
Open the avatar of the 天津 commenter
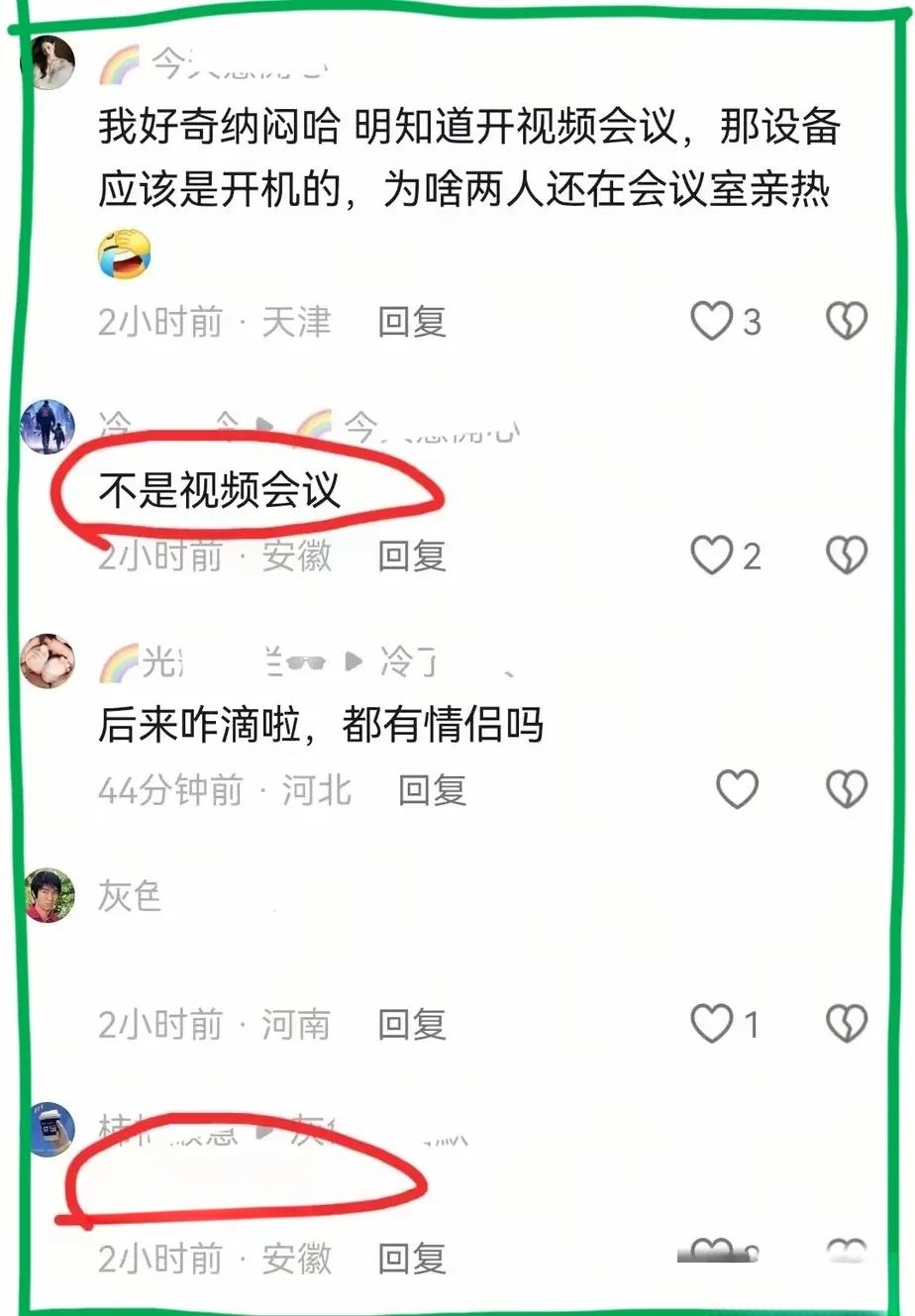[x=49, y=61]
